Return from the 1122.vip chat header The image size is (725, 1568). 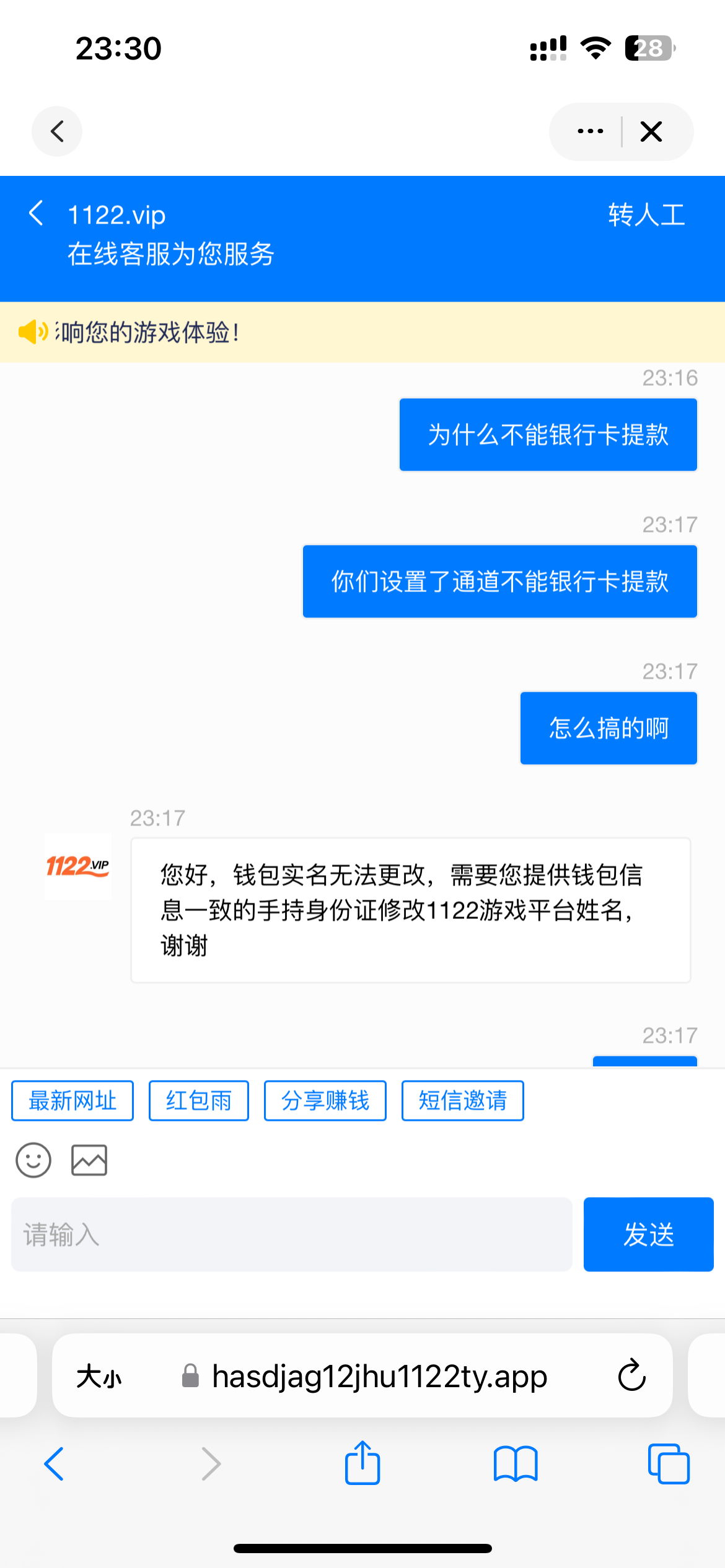coord(37,214)
